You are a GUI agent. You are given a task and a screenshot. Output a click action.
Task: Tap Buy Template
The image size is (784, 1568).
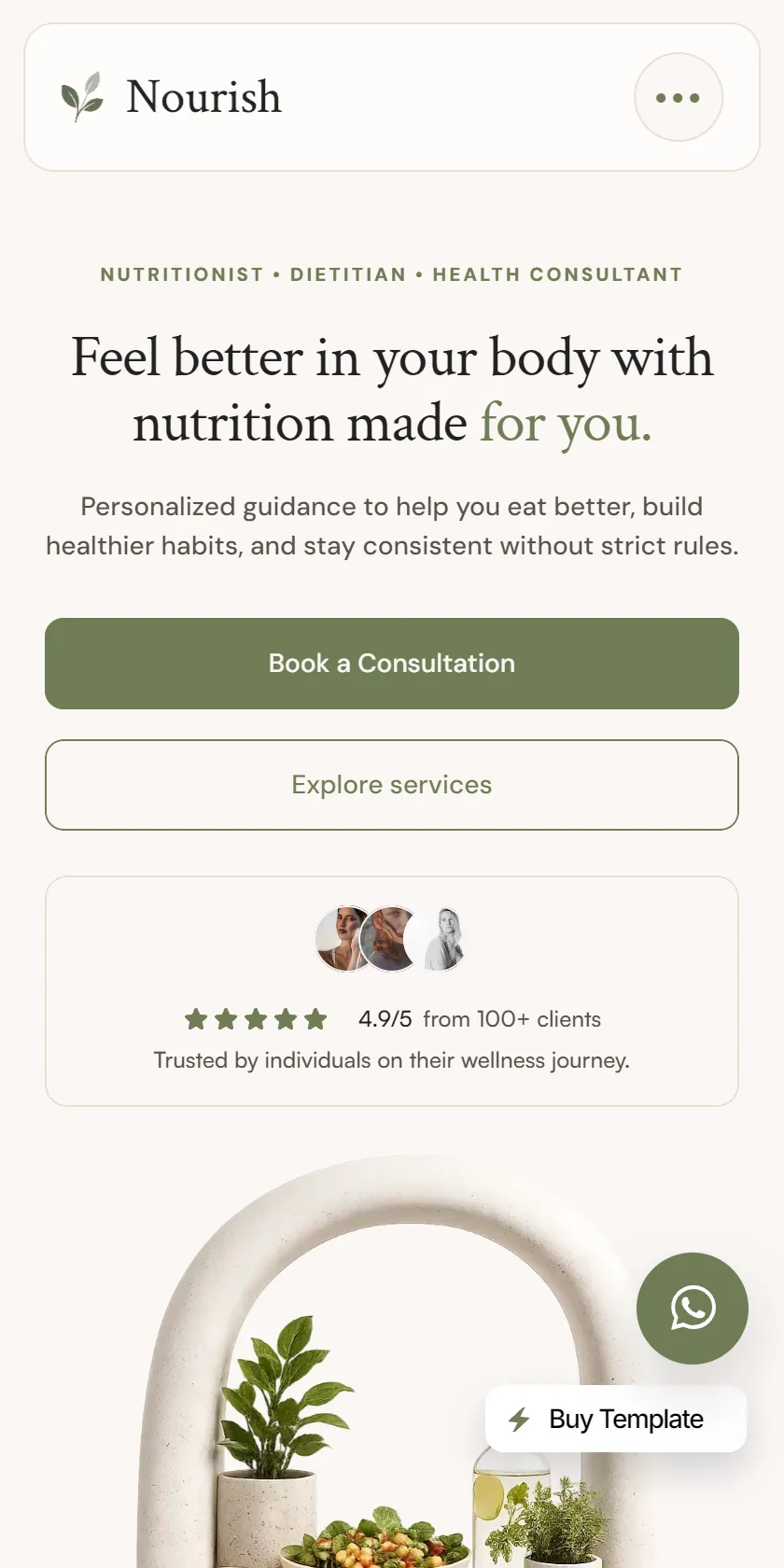click(x=616, y=1419)
